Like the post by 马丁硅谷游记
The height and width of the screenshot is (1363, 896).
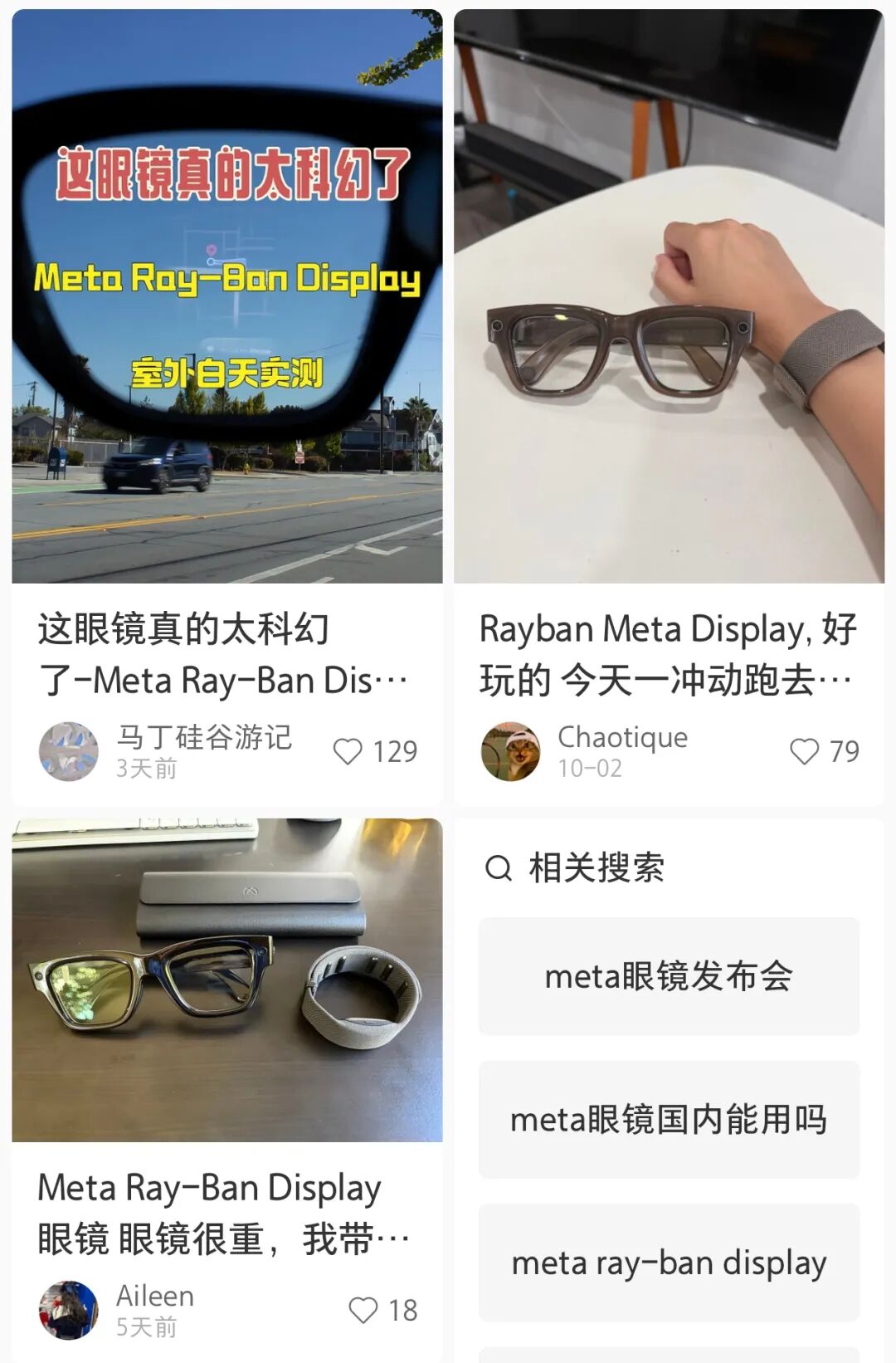[x=348, y=752]
